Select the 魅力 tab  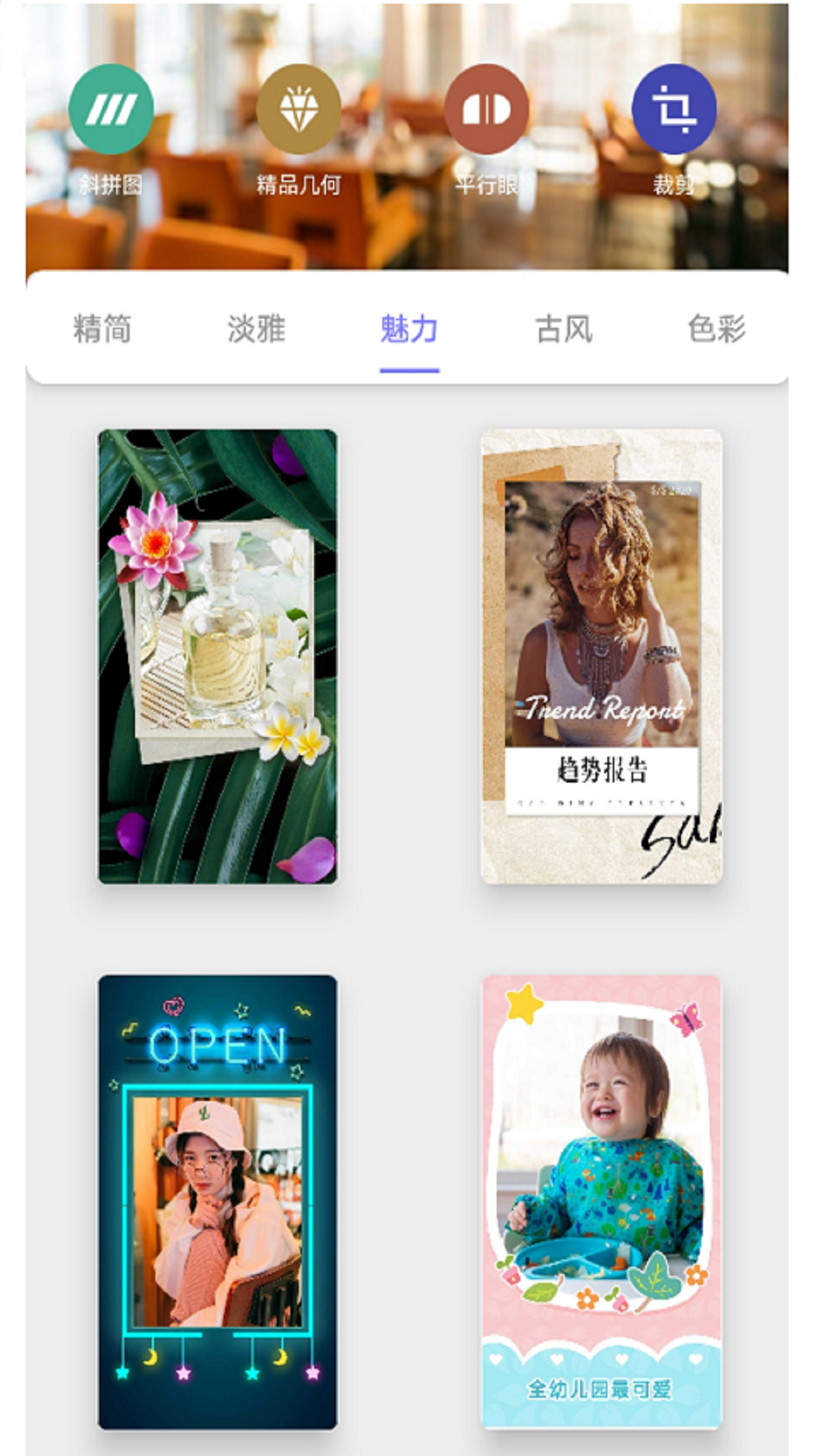tap(409, 329)
